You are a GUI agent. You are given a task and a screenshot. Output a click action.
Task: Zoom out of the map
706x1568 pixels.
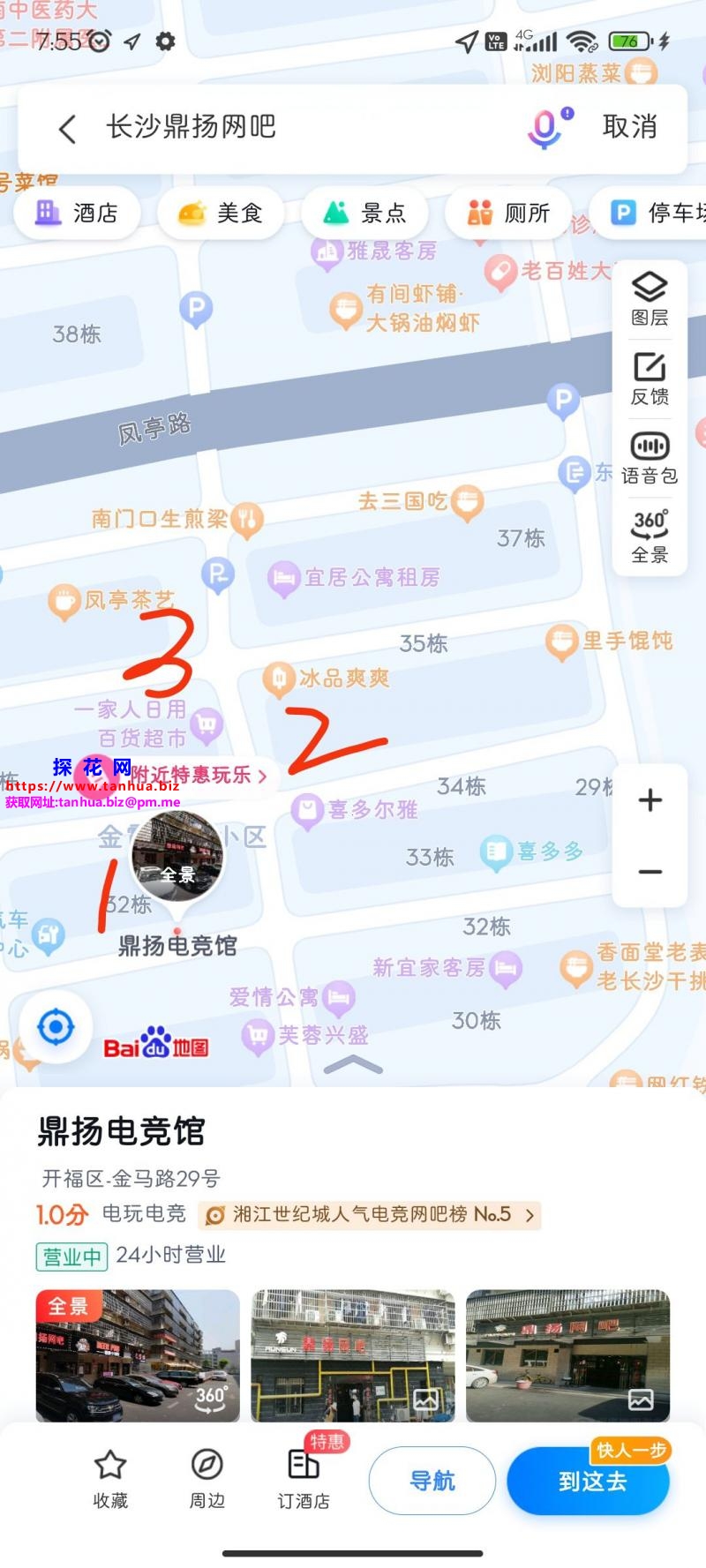coord(650,872)
